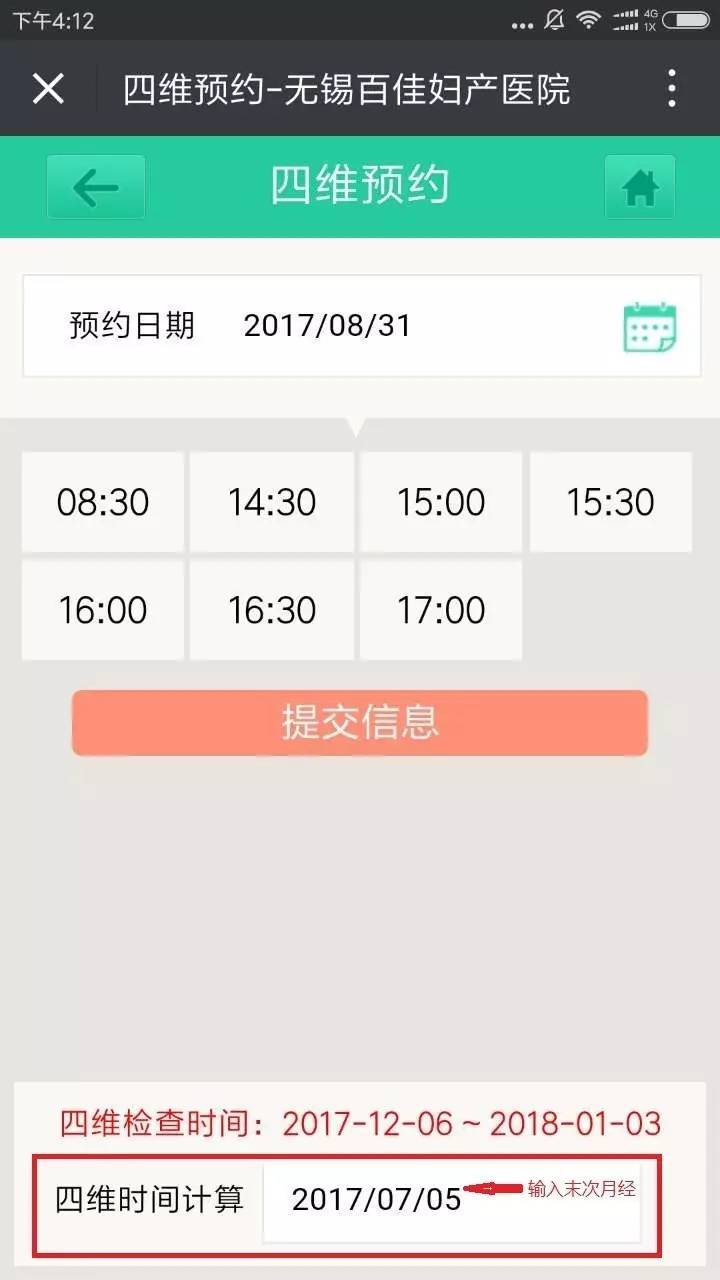Select the home icon in the top right

pos(639,187)
